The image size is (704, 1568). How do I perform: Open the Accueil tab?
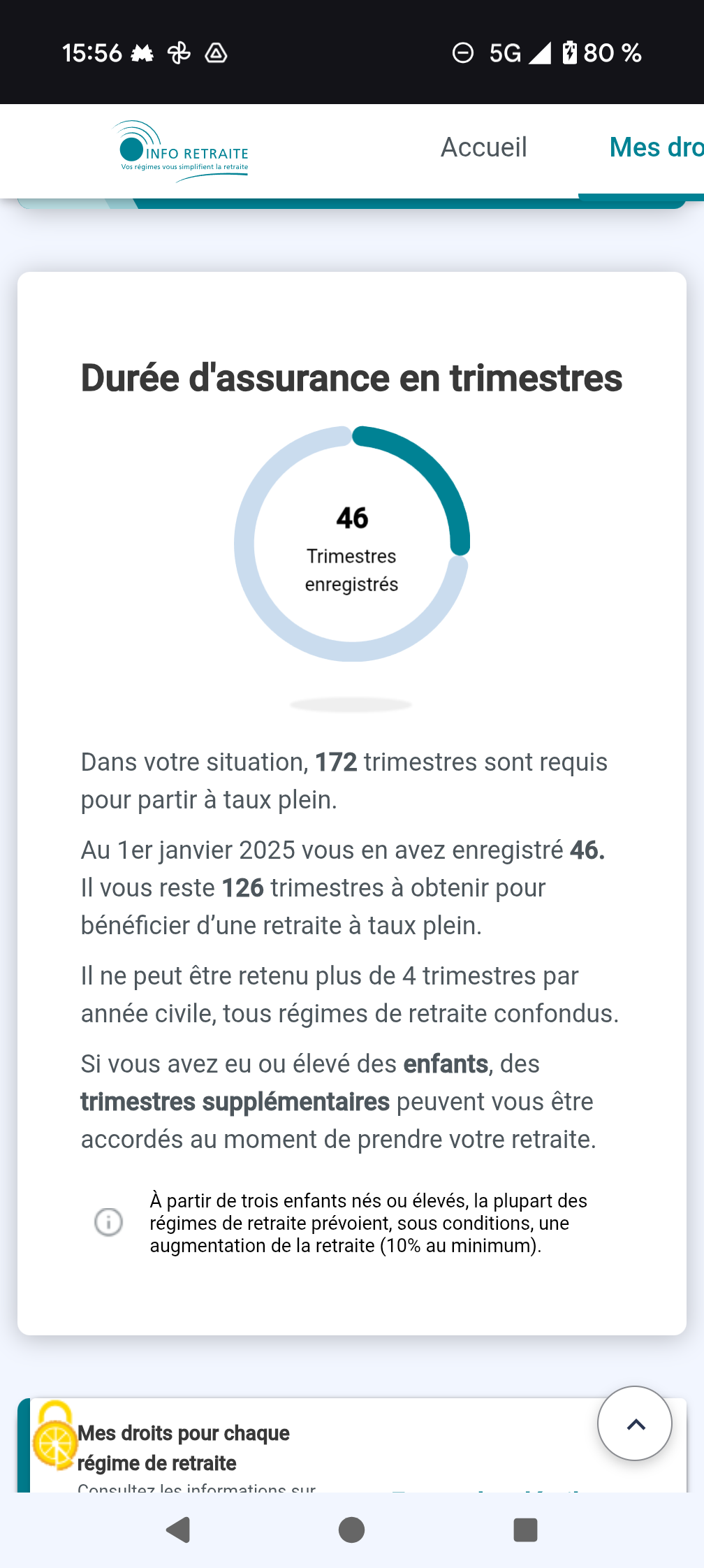[x=483, y=147]
